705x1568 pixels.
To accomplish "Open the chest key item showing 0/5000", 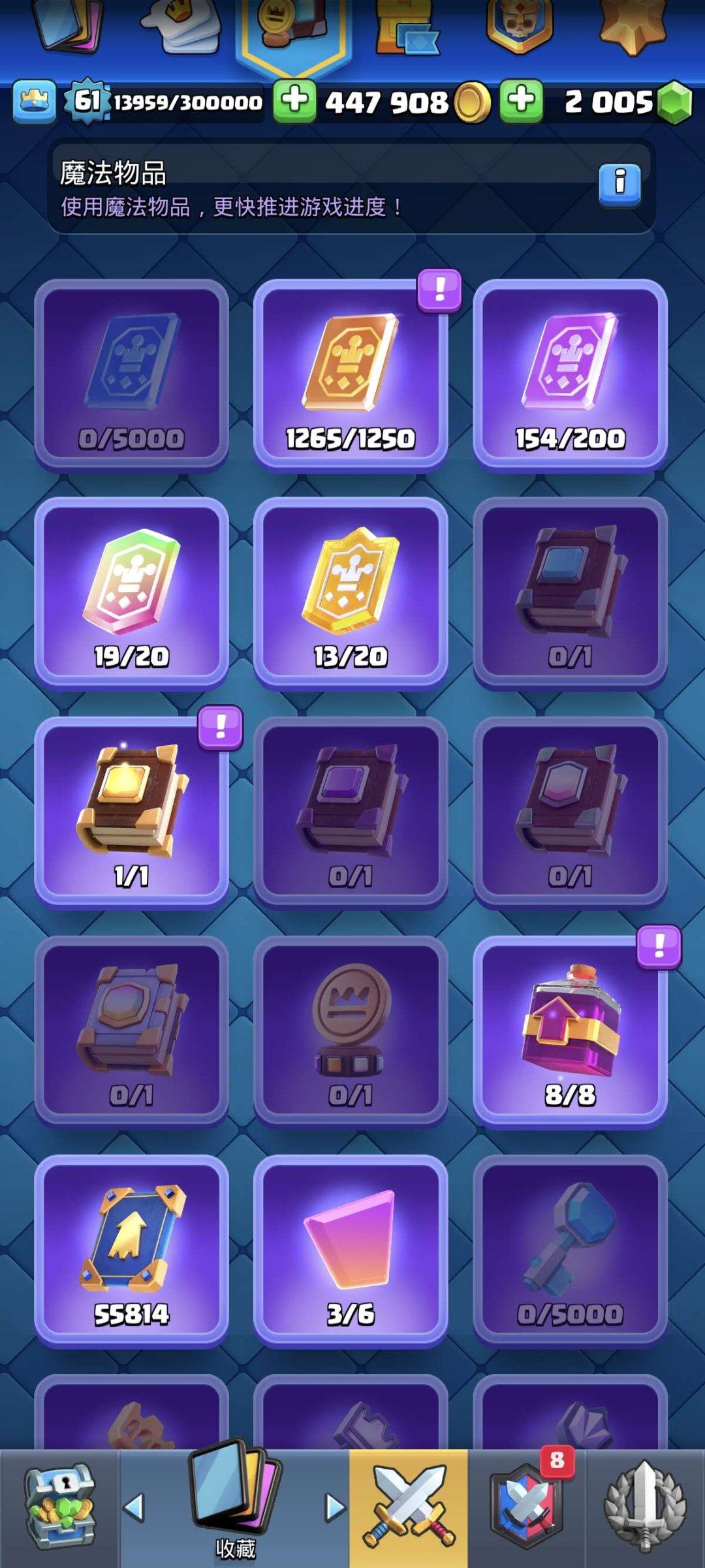I will (x=570, y=1249).
